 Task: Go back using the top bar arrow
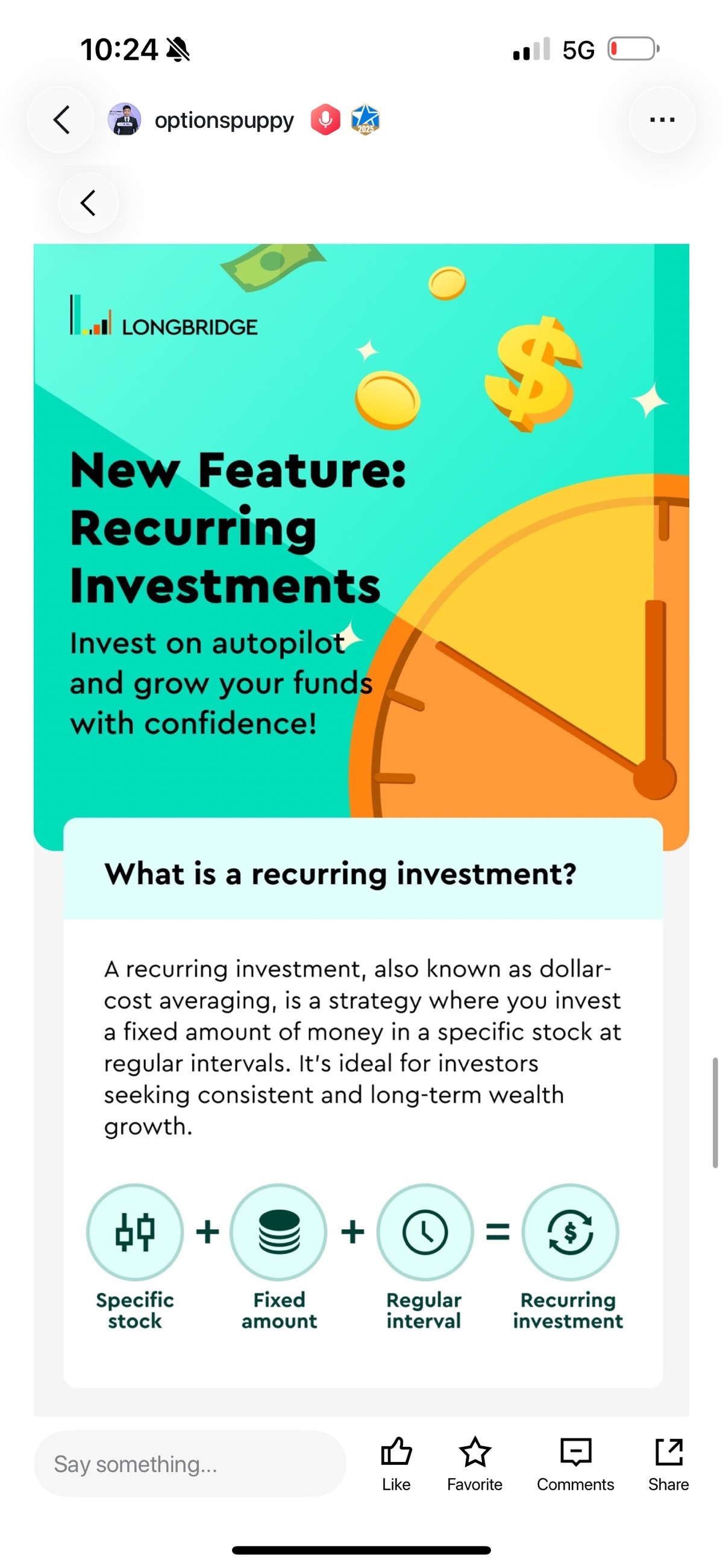[61, 119]
